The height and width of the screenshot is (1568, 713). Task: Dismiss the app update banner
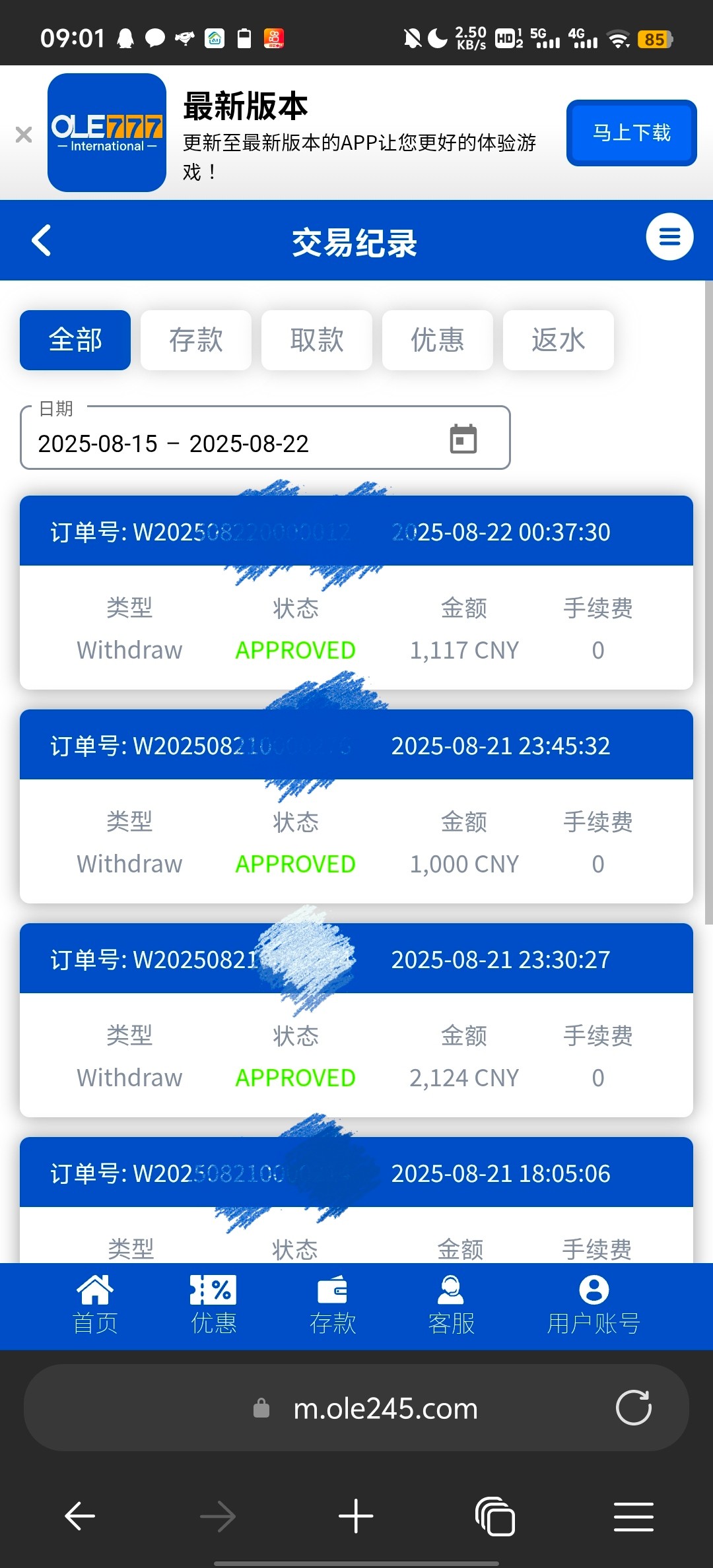pos(24,135)
